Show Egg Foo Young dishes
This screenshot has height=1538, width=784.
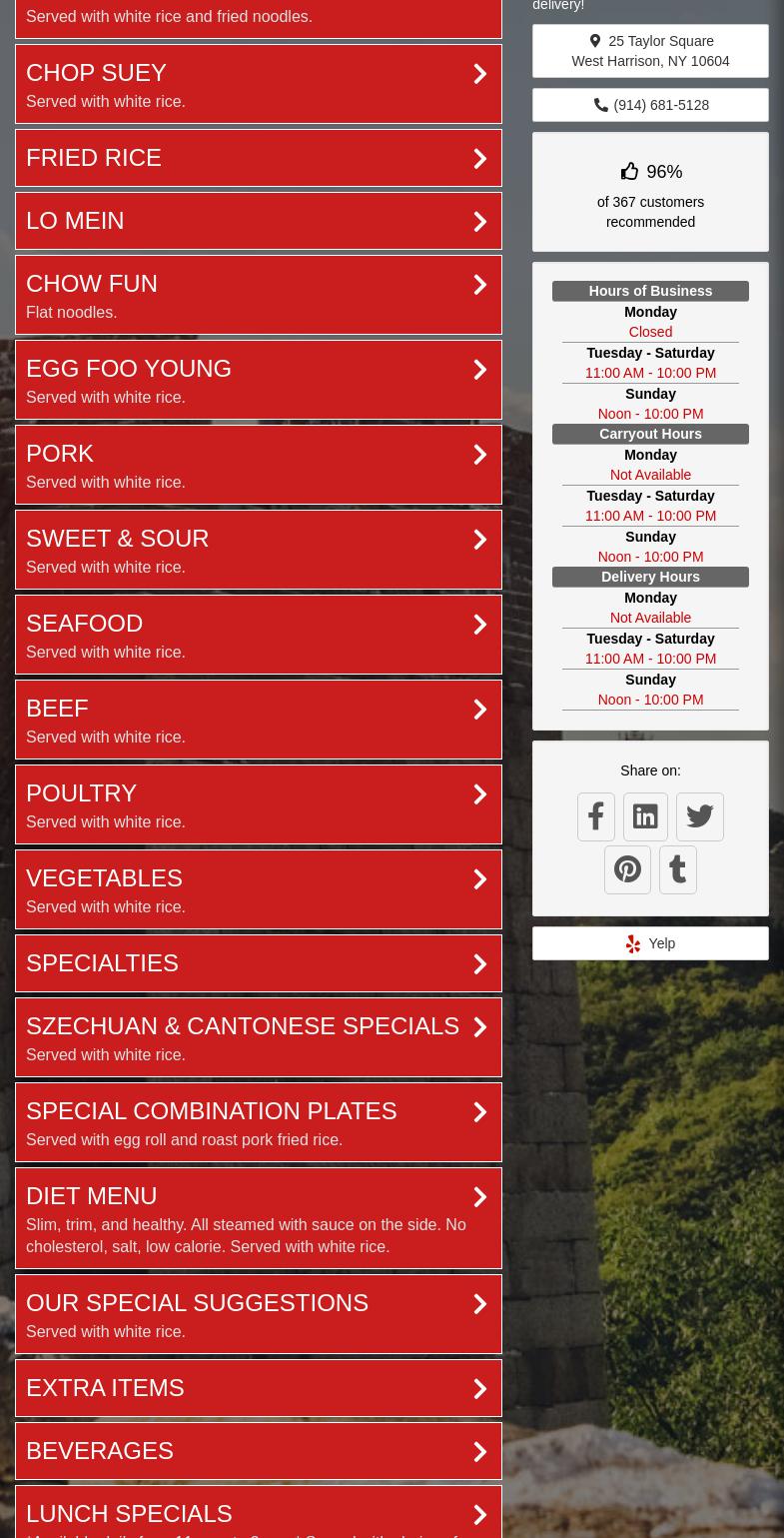click(258, 380)
